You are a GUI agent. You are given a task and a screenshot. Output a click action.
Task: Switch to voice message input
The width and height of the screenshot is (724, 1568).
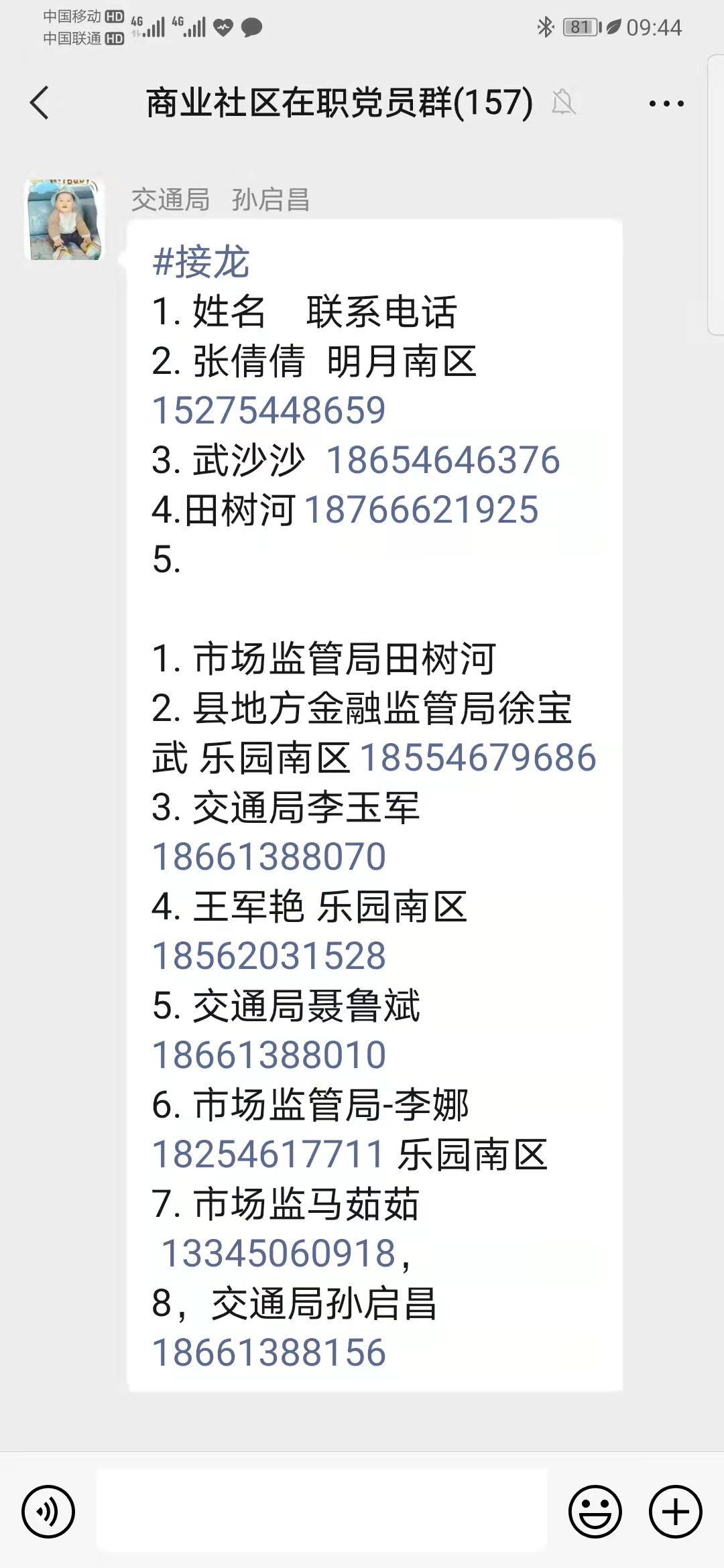point(48,1512)
